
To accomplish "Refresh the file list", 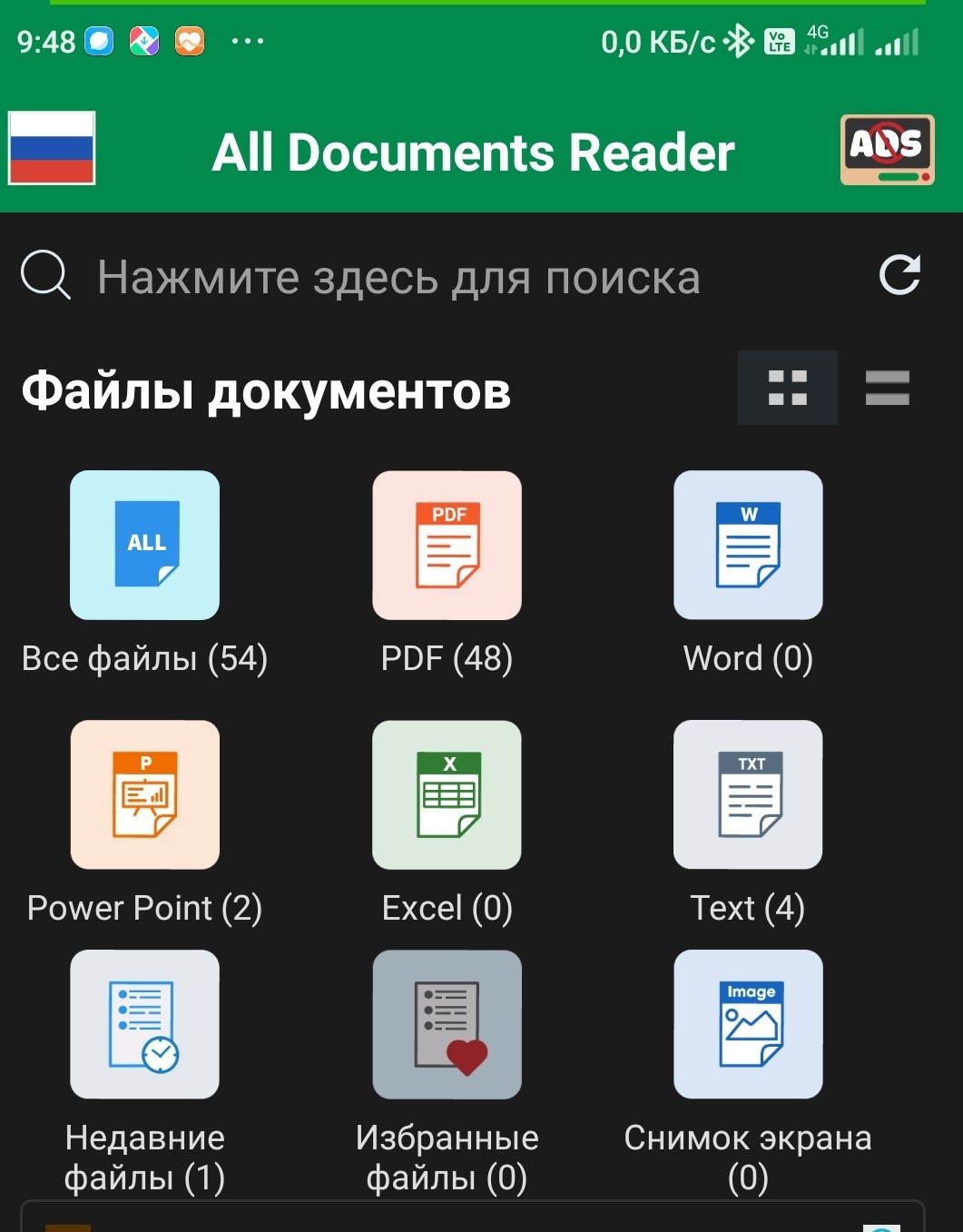I will pos(899,276).
